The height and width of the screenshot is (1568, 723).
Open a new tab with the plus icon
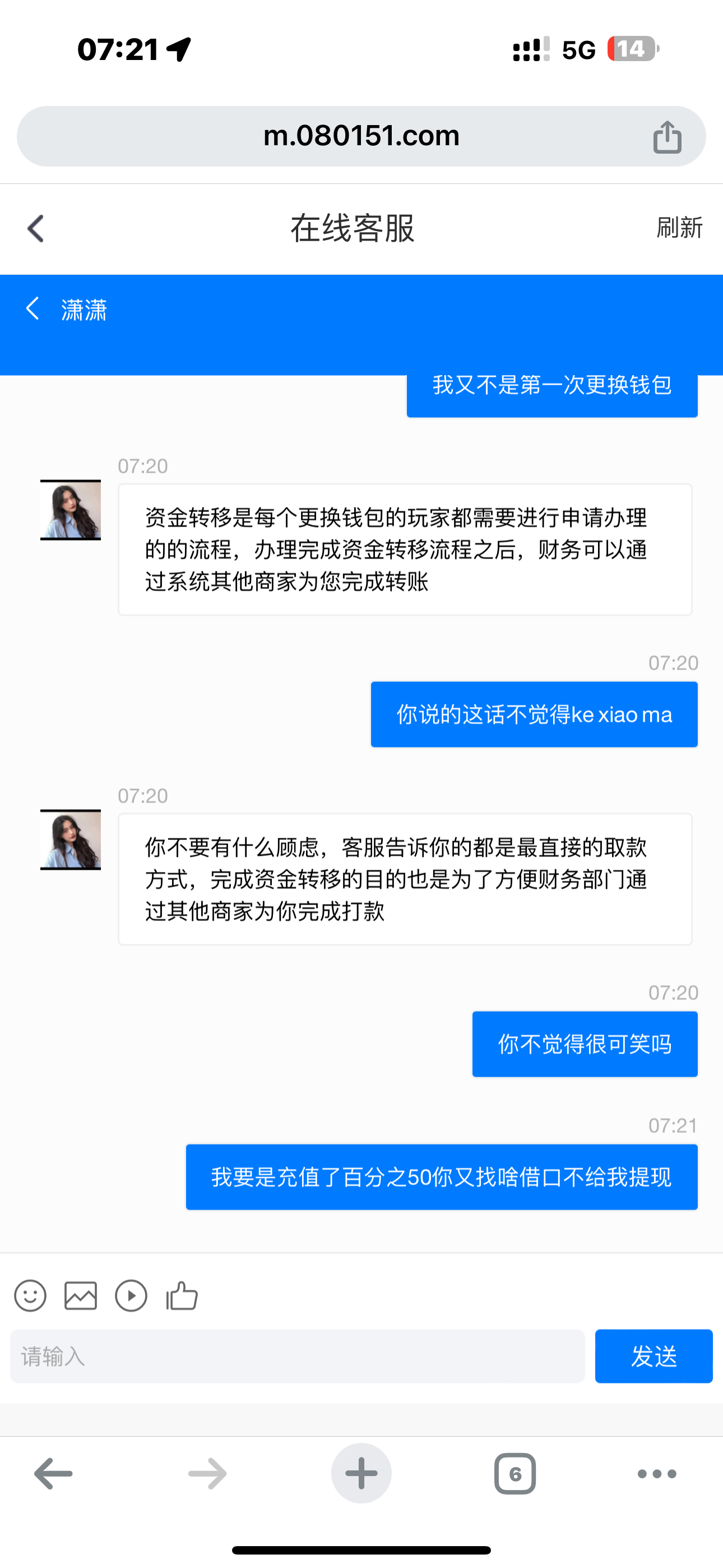point(361,1473)
